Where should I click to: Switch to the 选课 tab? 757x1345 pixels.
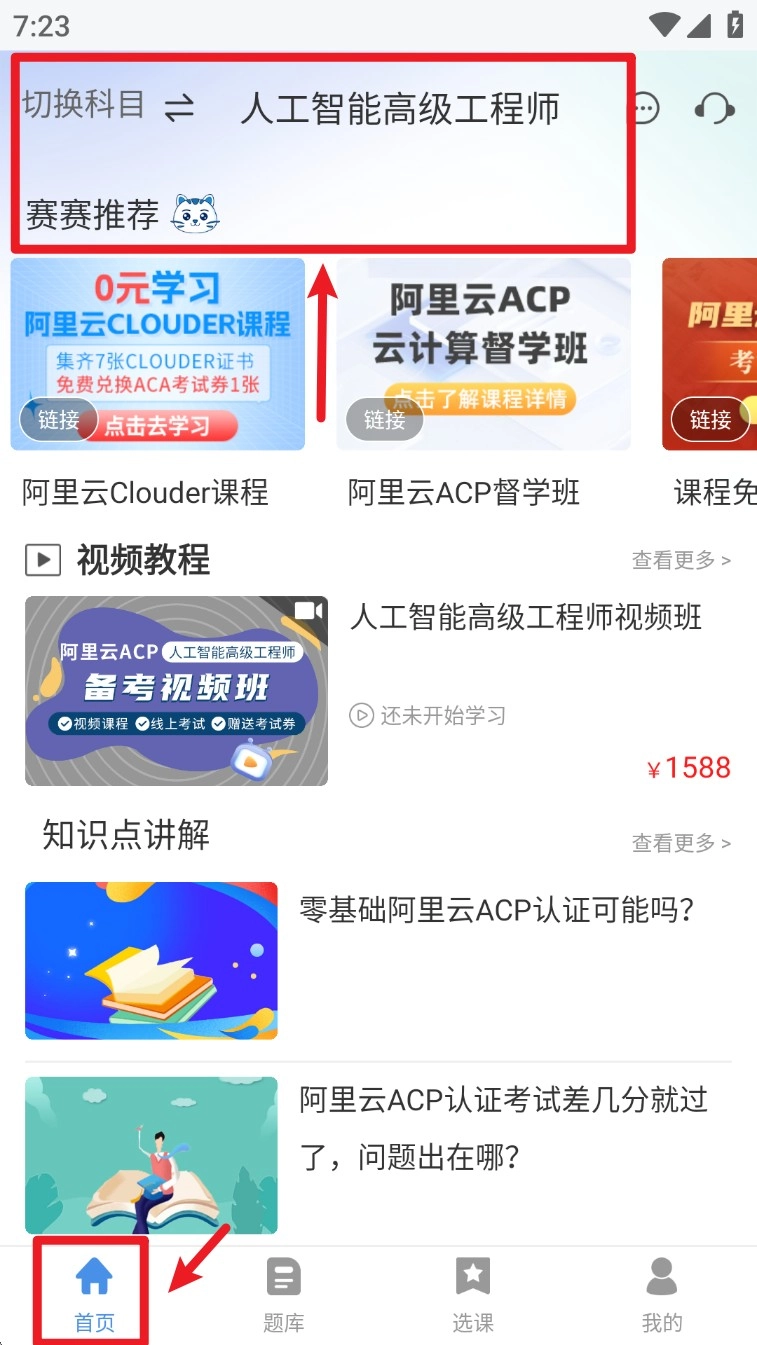[472, 1295]
